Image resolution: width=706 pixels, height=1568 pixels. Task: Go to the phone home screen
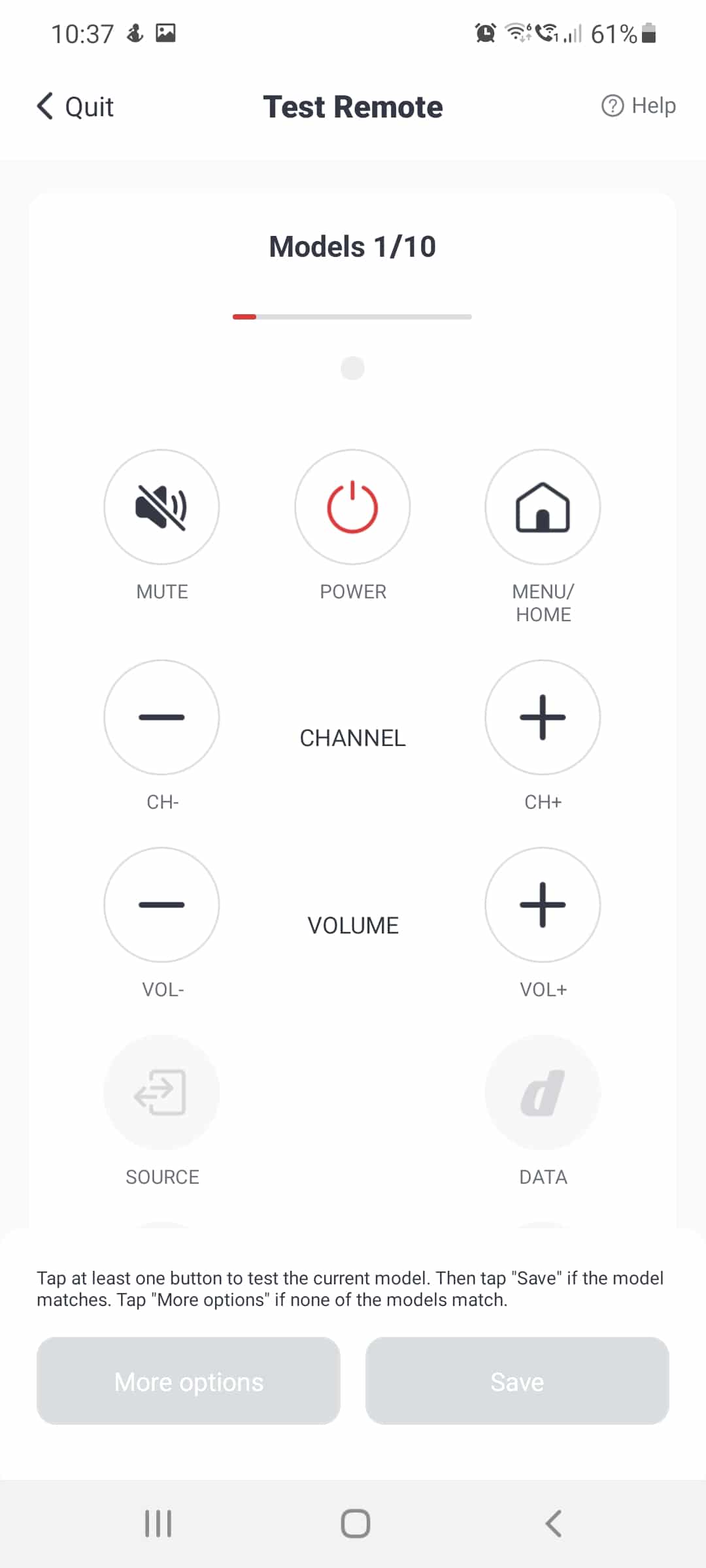click(x=355, y=1524)
